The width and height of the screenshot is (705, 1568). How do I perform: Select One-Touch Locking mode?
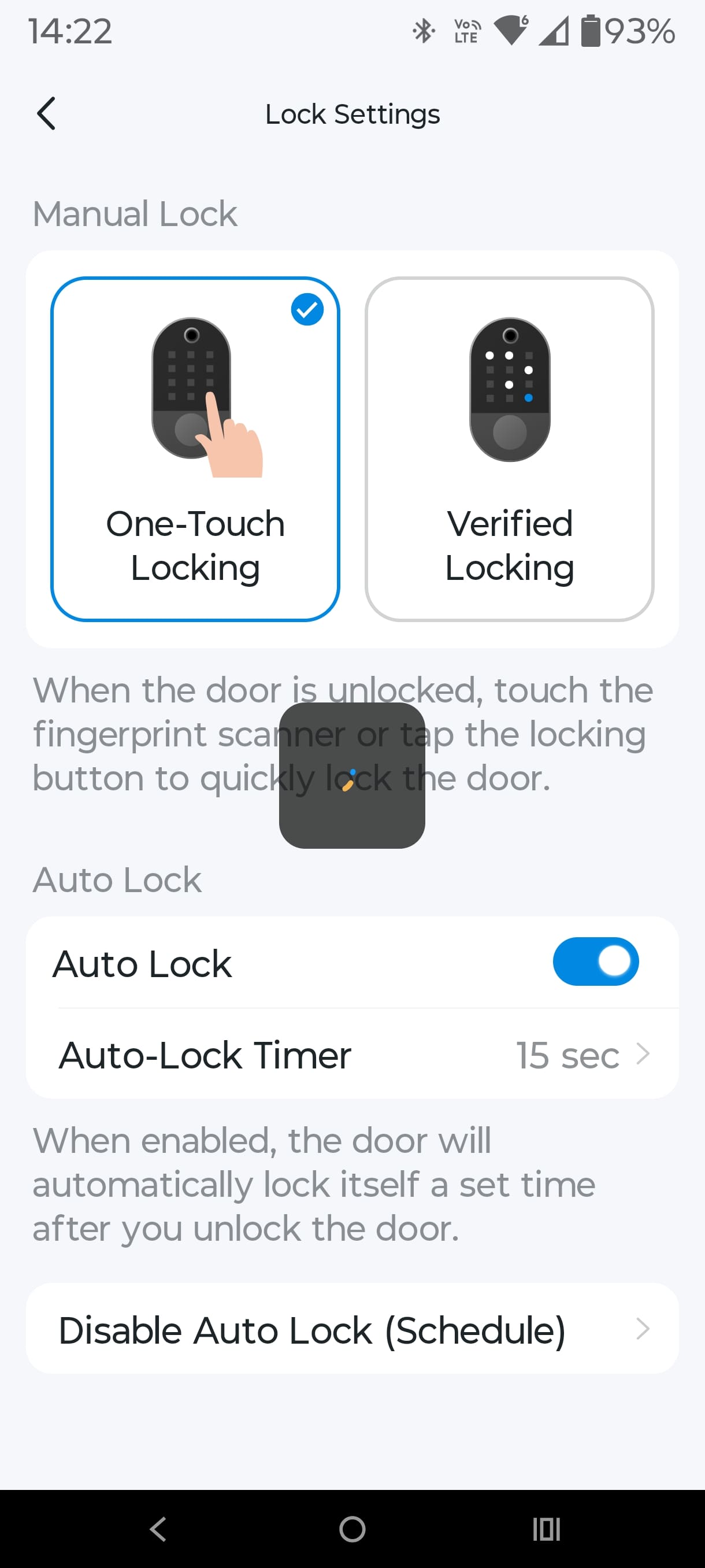click(195, 449)
